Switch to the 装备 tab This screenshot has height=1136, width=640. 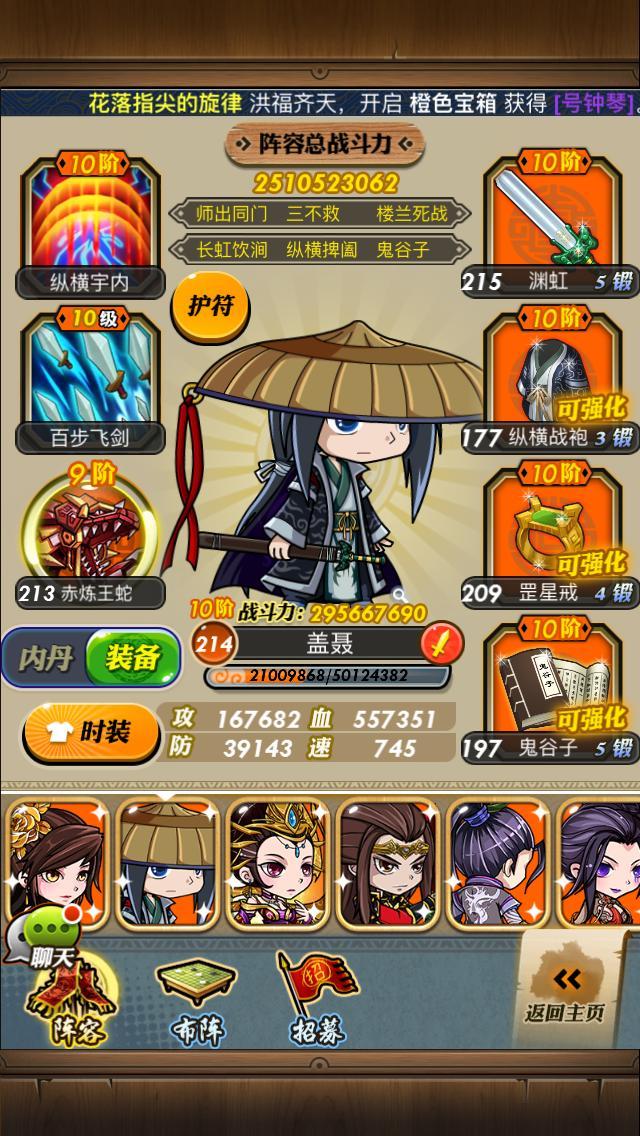(x=132, y=658)
